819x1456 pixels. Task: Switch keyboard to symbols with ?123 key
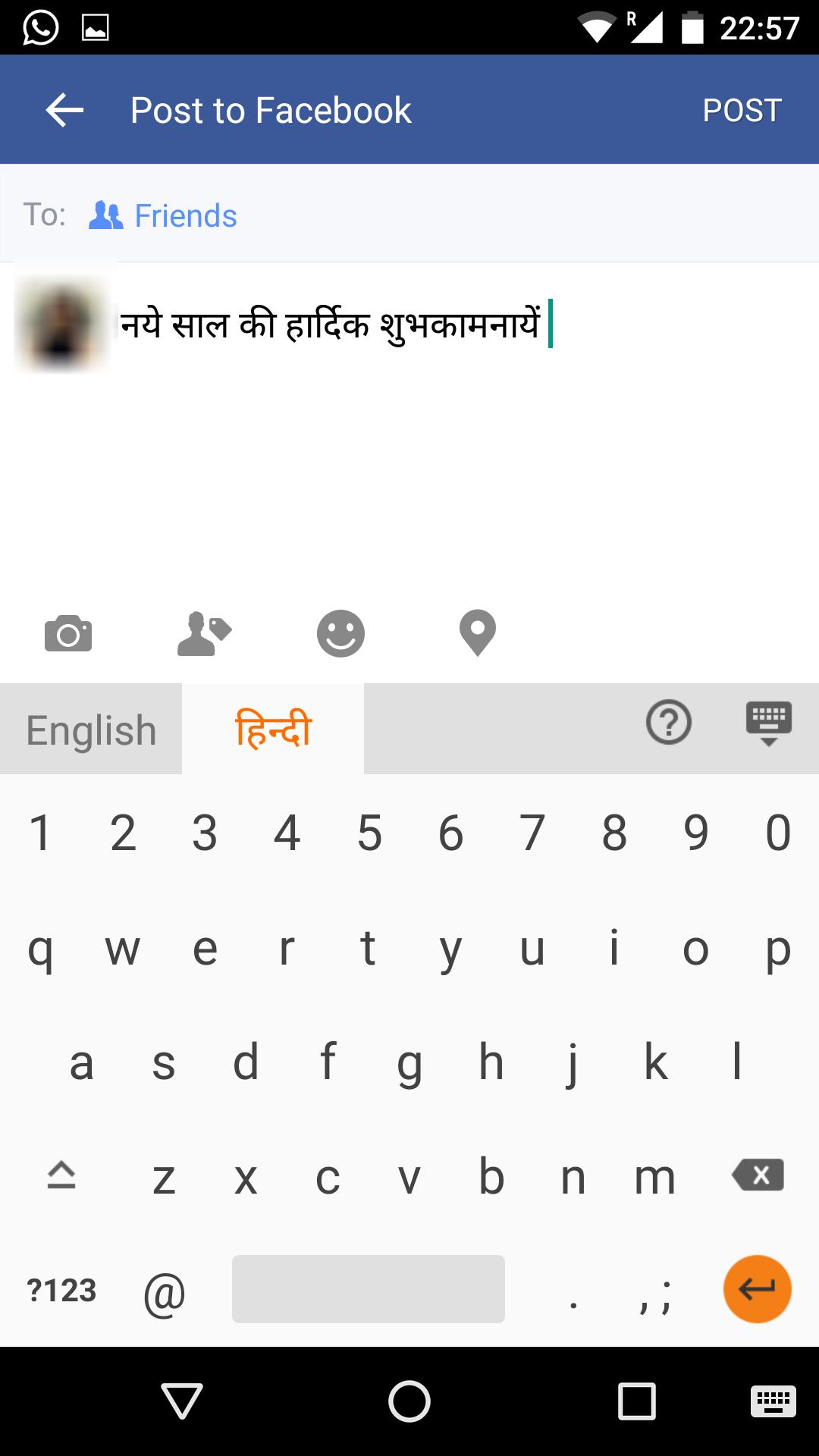(61, 1288)
